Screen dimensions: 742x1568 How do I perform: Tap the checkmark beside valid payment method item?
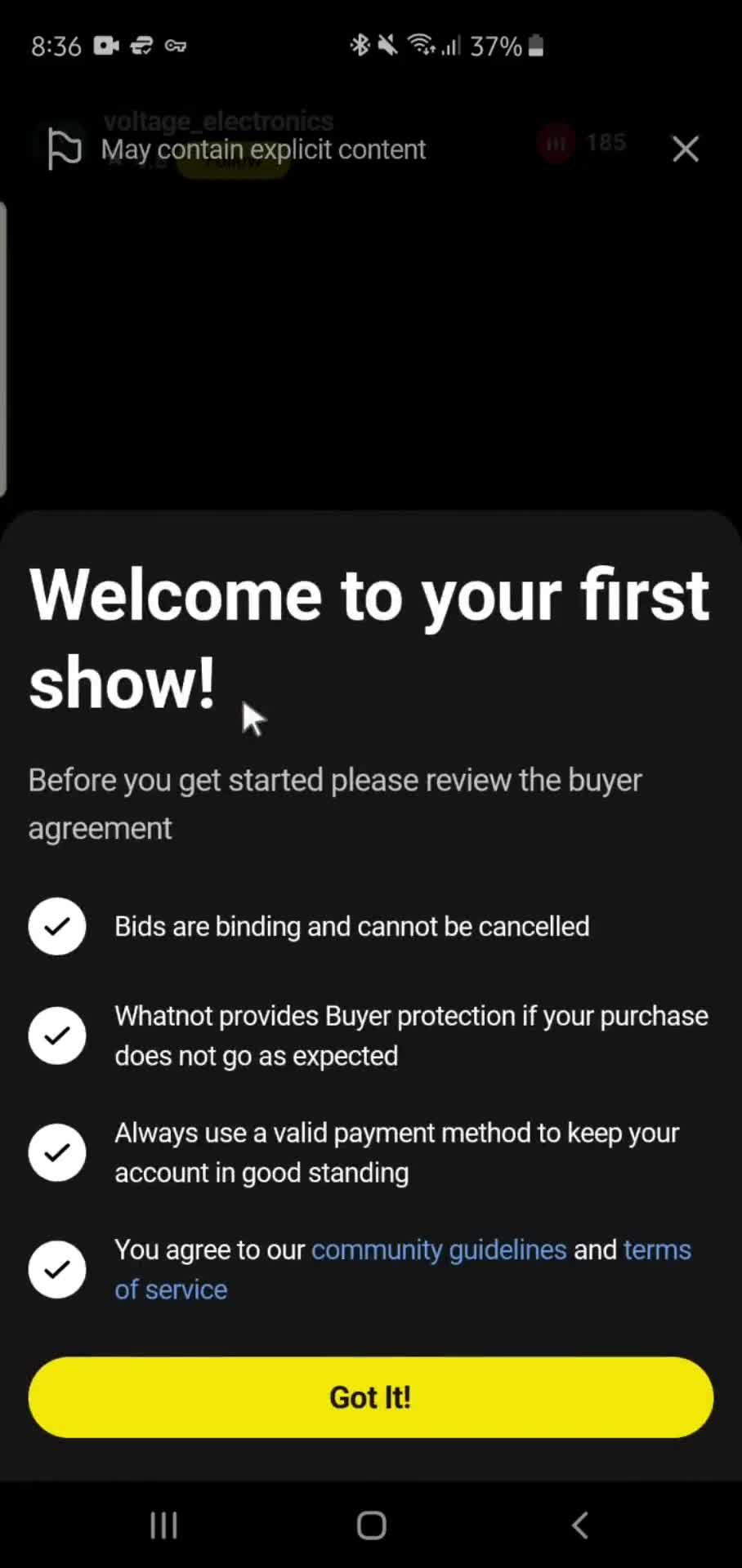click(x=56, y=1151)
